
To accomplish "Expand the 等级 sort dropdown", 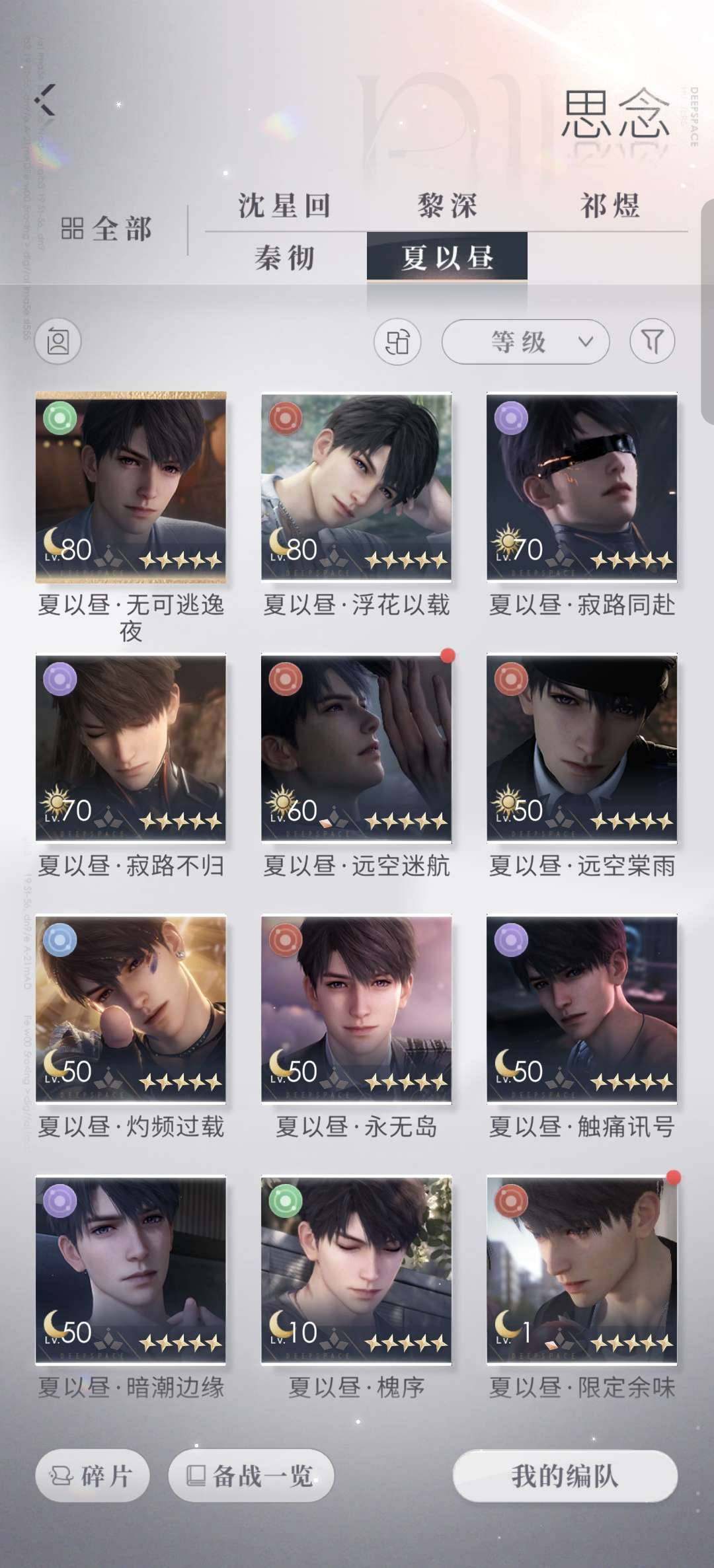I will 525,342.
